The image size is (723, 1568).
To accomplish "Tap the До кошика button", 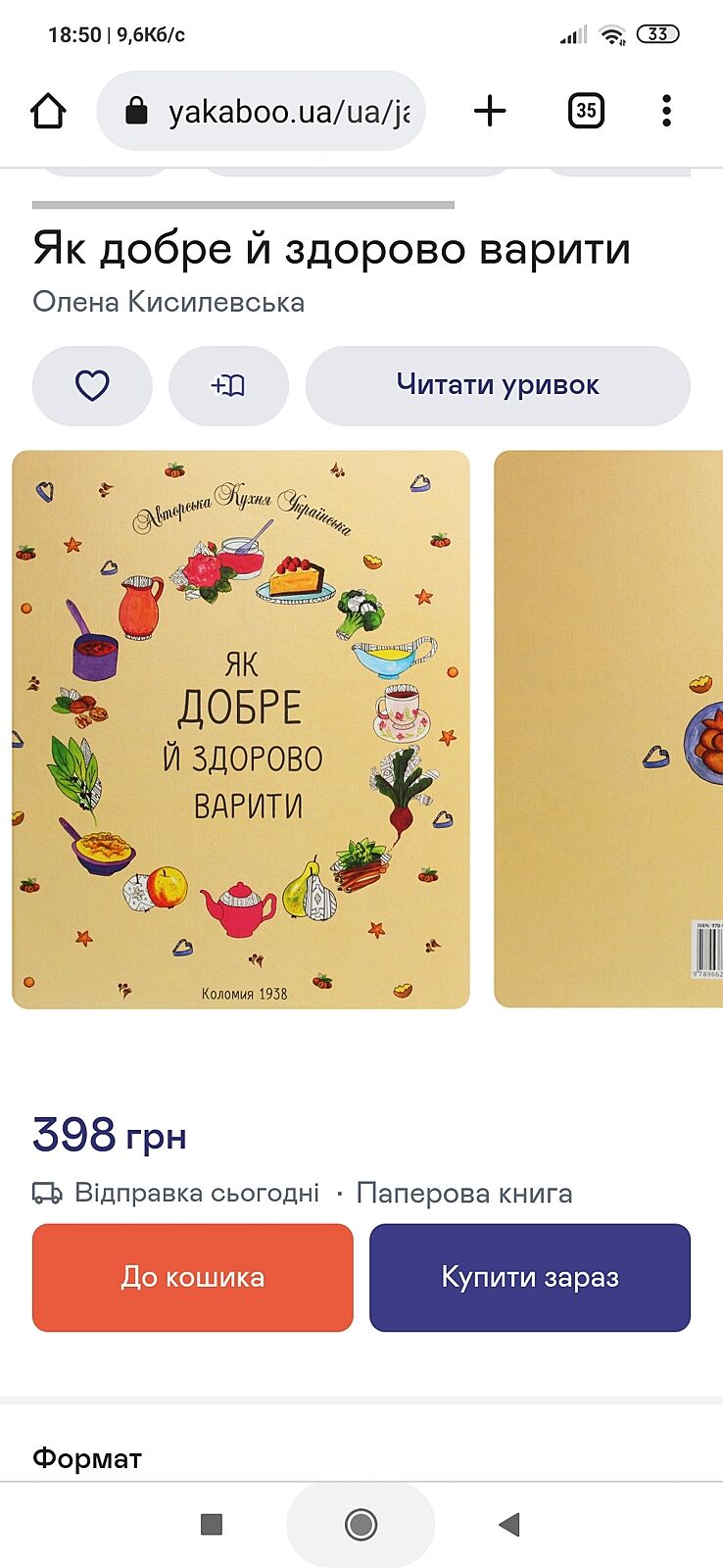I will [192, 1277].
